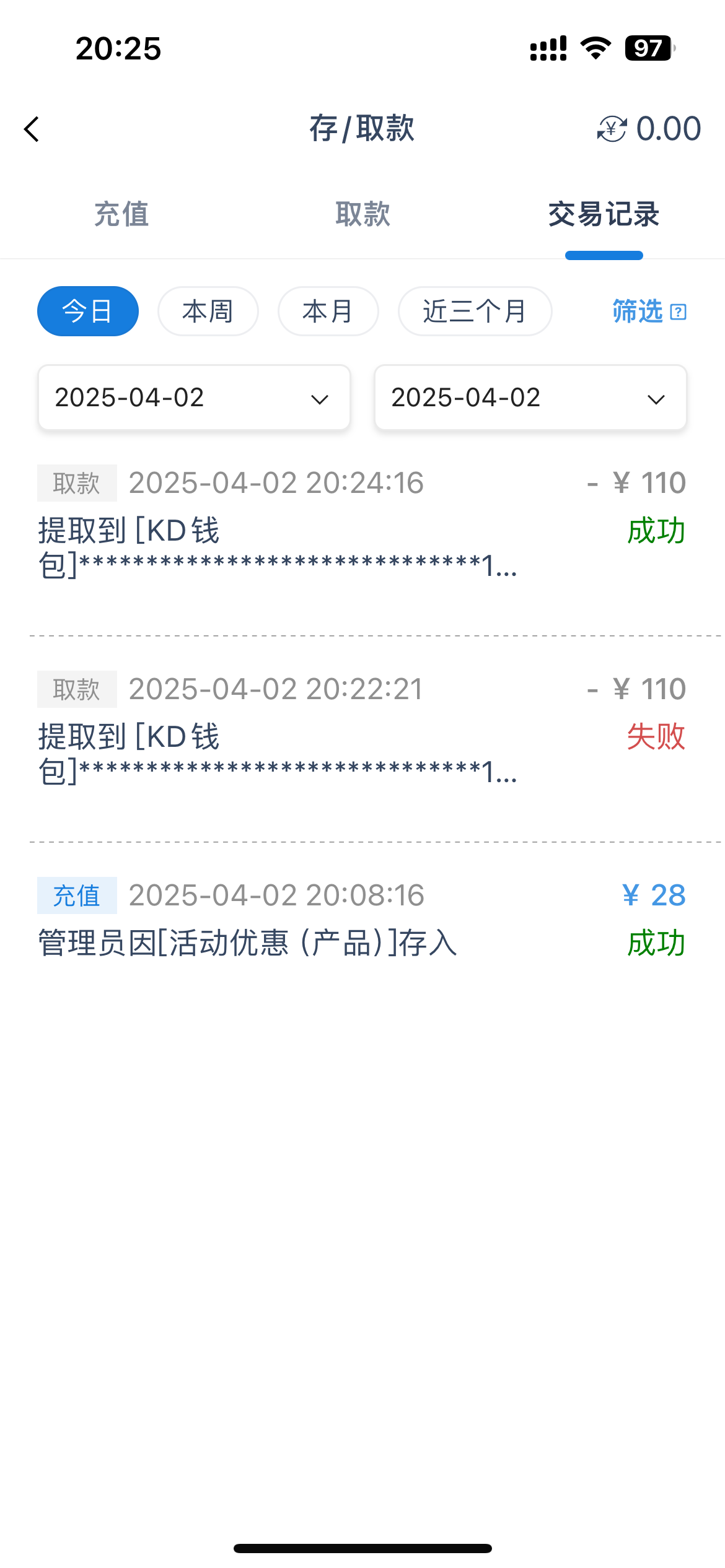Switch to the 取款 tab
Screen dimensions: 725x1568
click(x=362, y=214)
